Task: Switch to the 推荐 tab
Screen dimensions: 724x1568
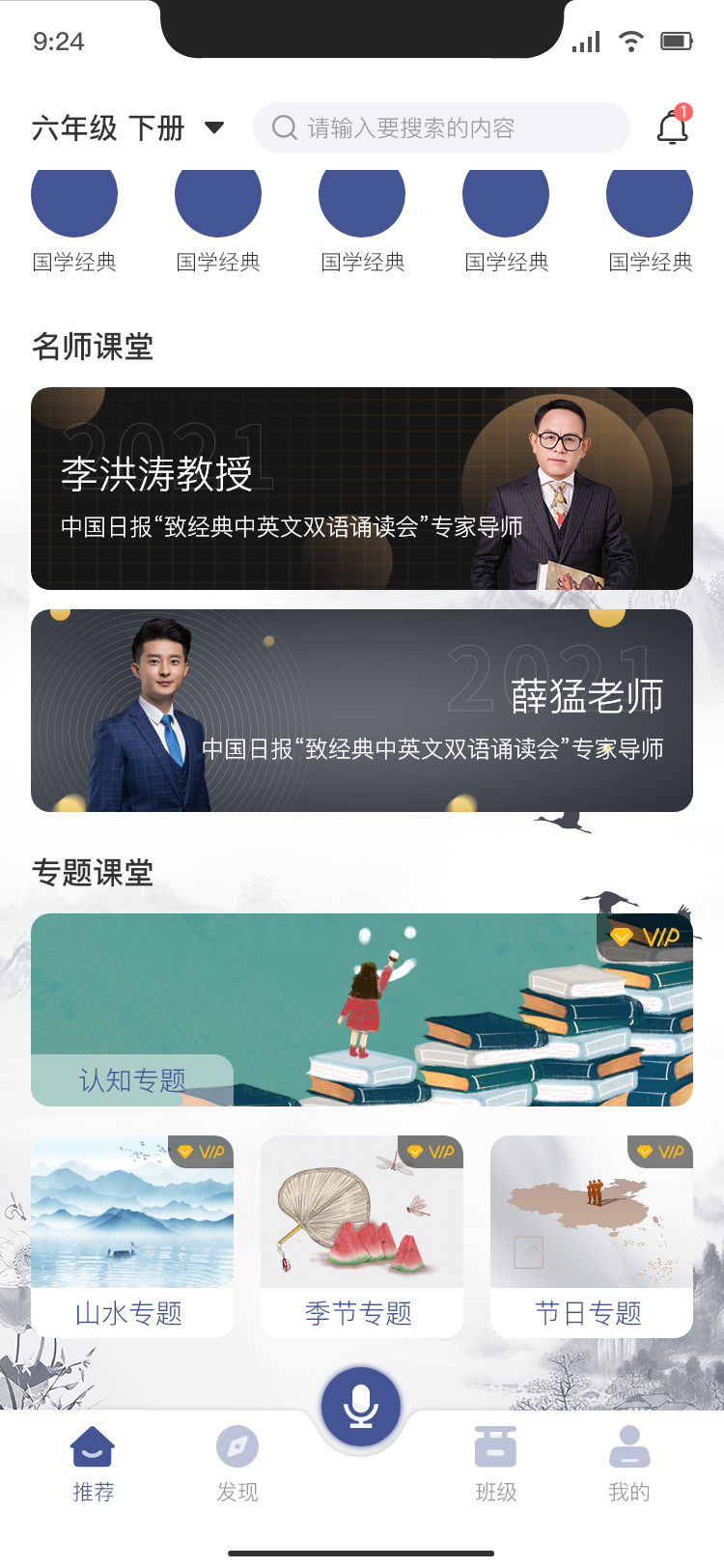Action: click(x=92, y=1468)
